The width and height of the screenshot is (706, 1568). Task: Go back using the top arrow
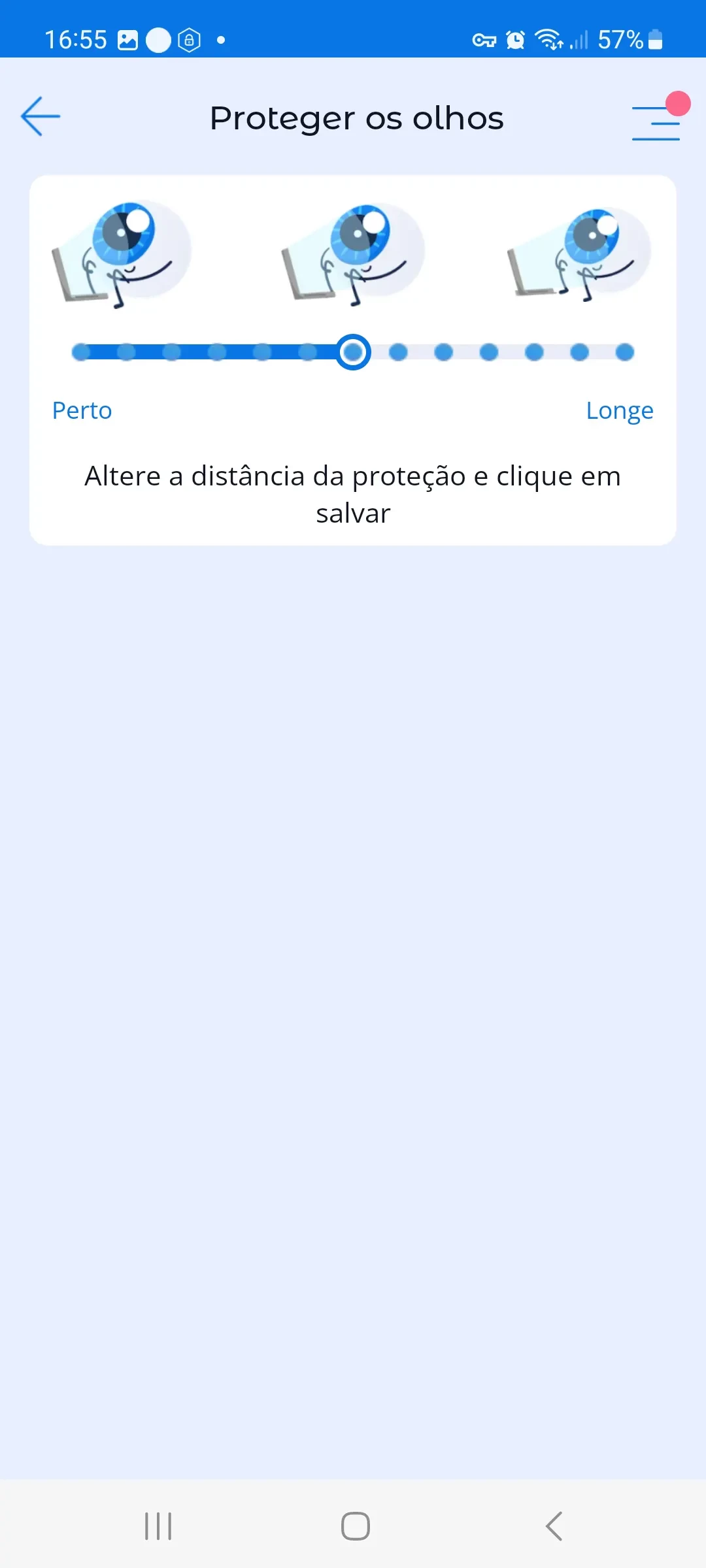(41, 117)
